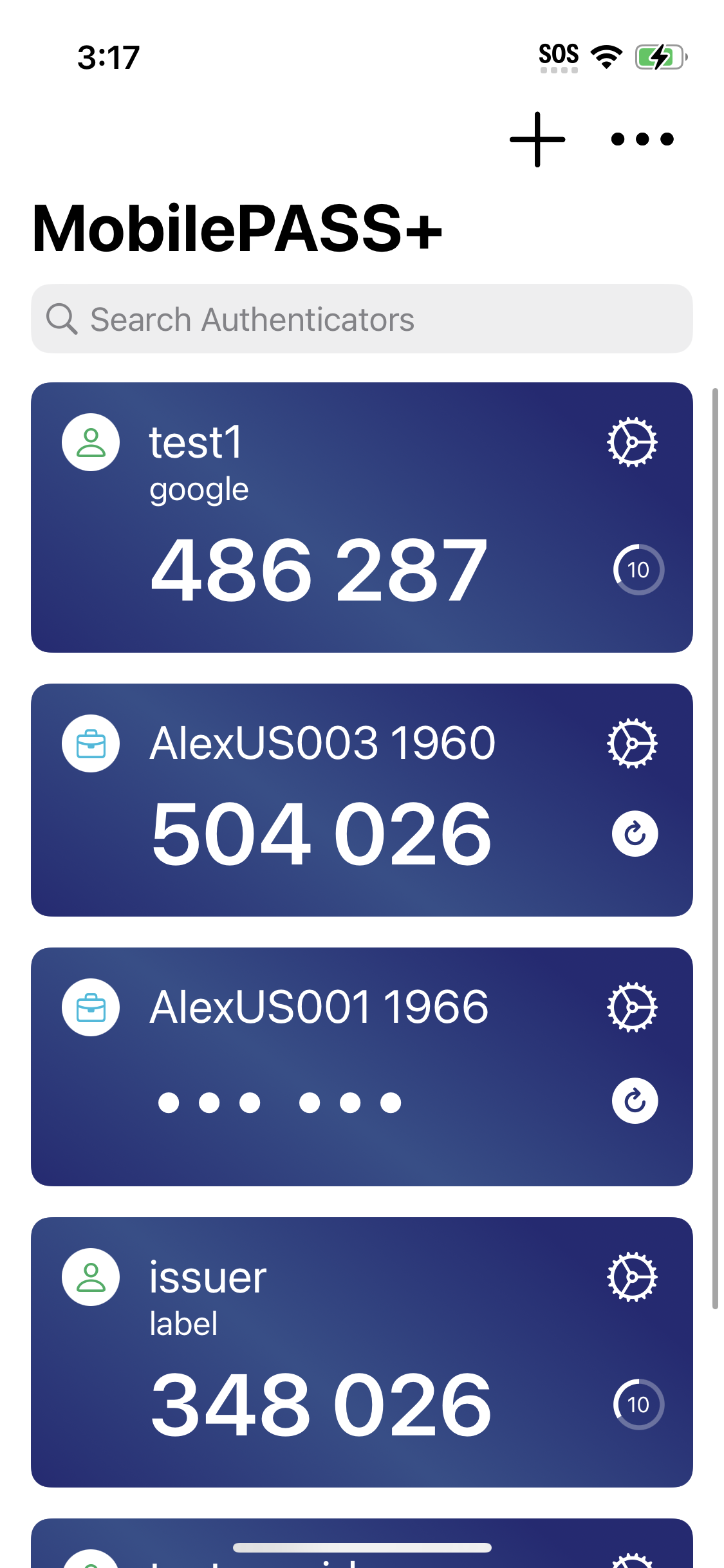
Task: Open settings gear for AlexUS001 1966
Action: click(x=632, y=1007)
